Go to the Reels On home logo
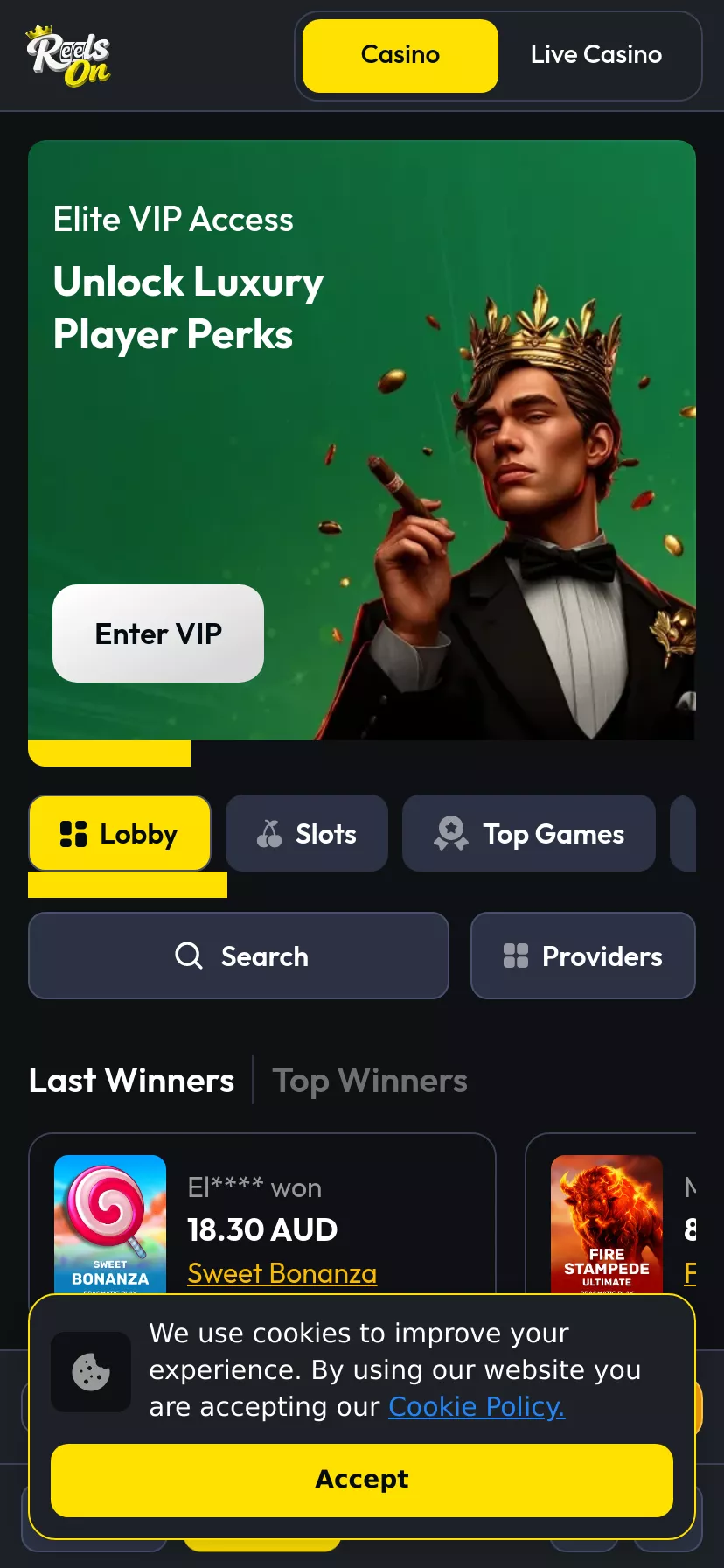Viewport: 724px width, 1568px height. click(x=68, y=56)
